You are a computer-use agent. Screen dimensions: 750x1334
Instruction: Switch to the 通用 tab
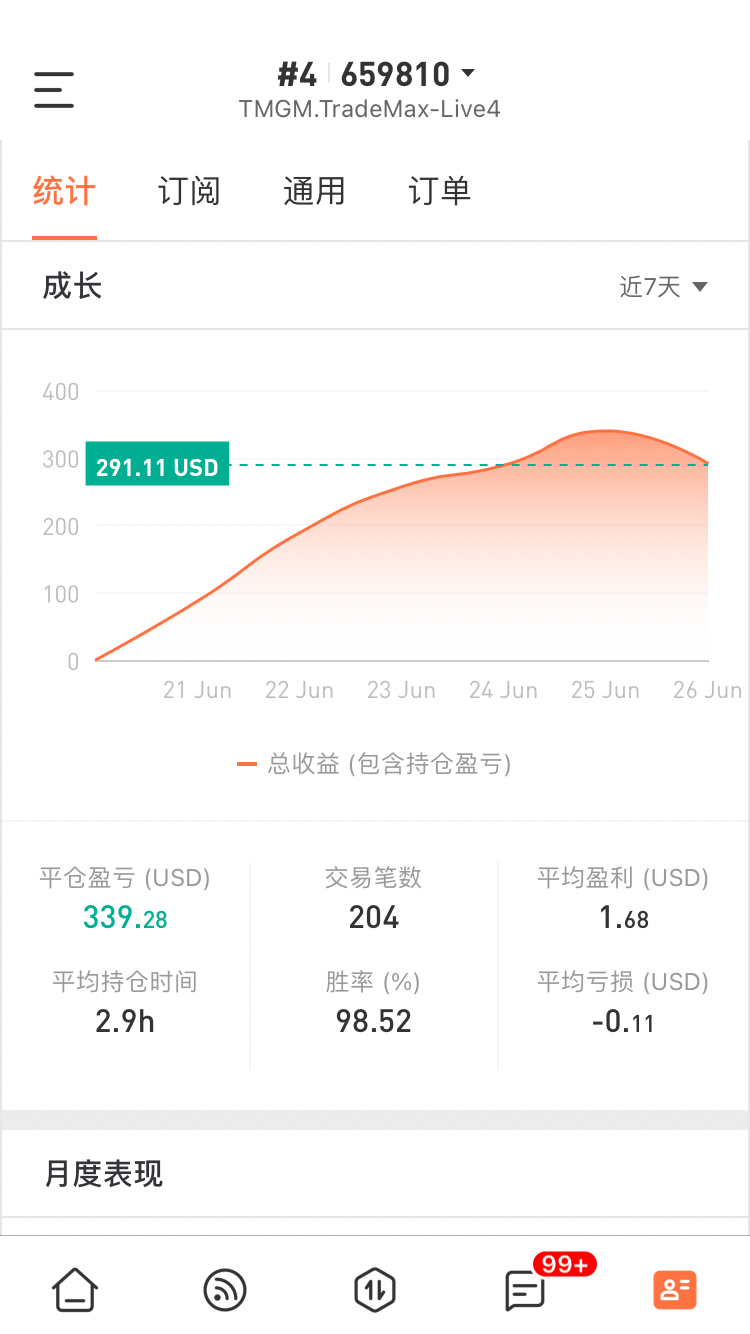click(x=314, y=191)
